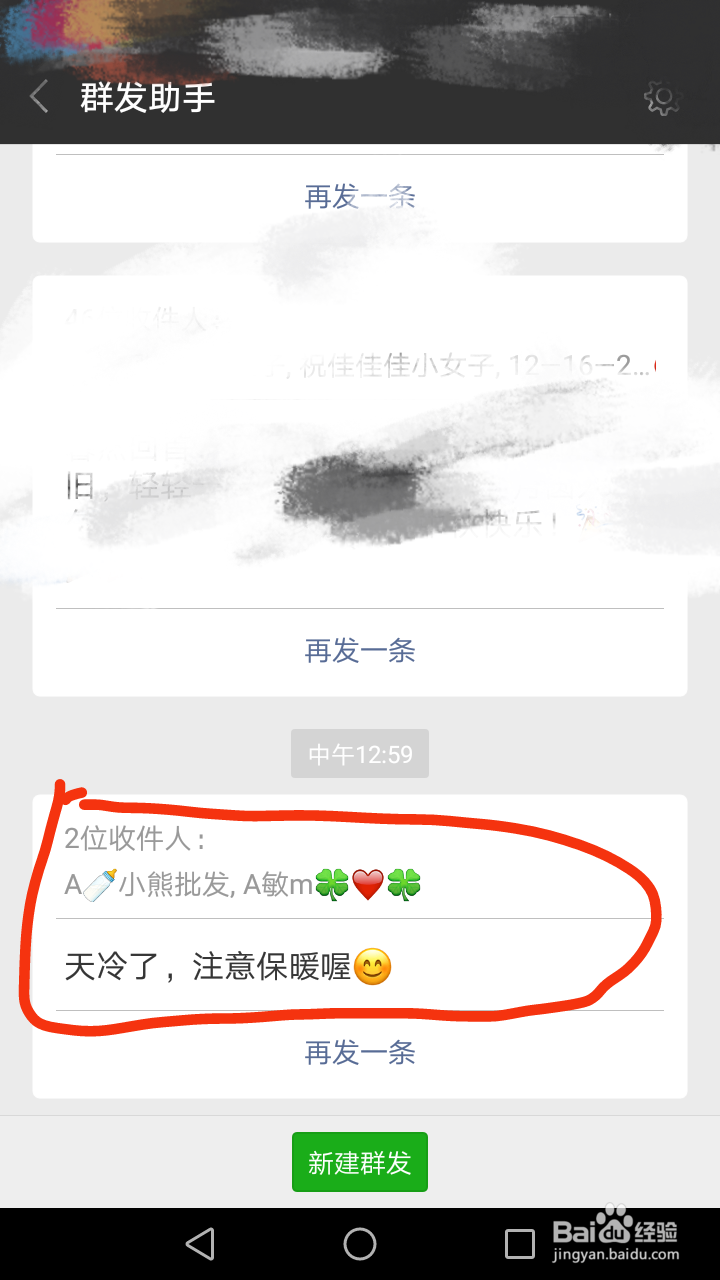Viewport: 720px width, 1280px height.
Task: Tap the 中午12:59 timestamp chip
Action: pos(360,754)
